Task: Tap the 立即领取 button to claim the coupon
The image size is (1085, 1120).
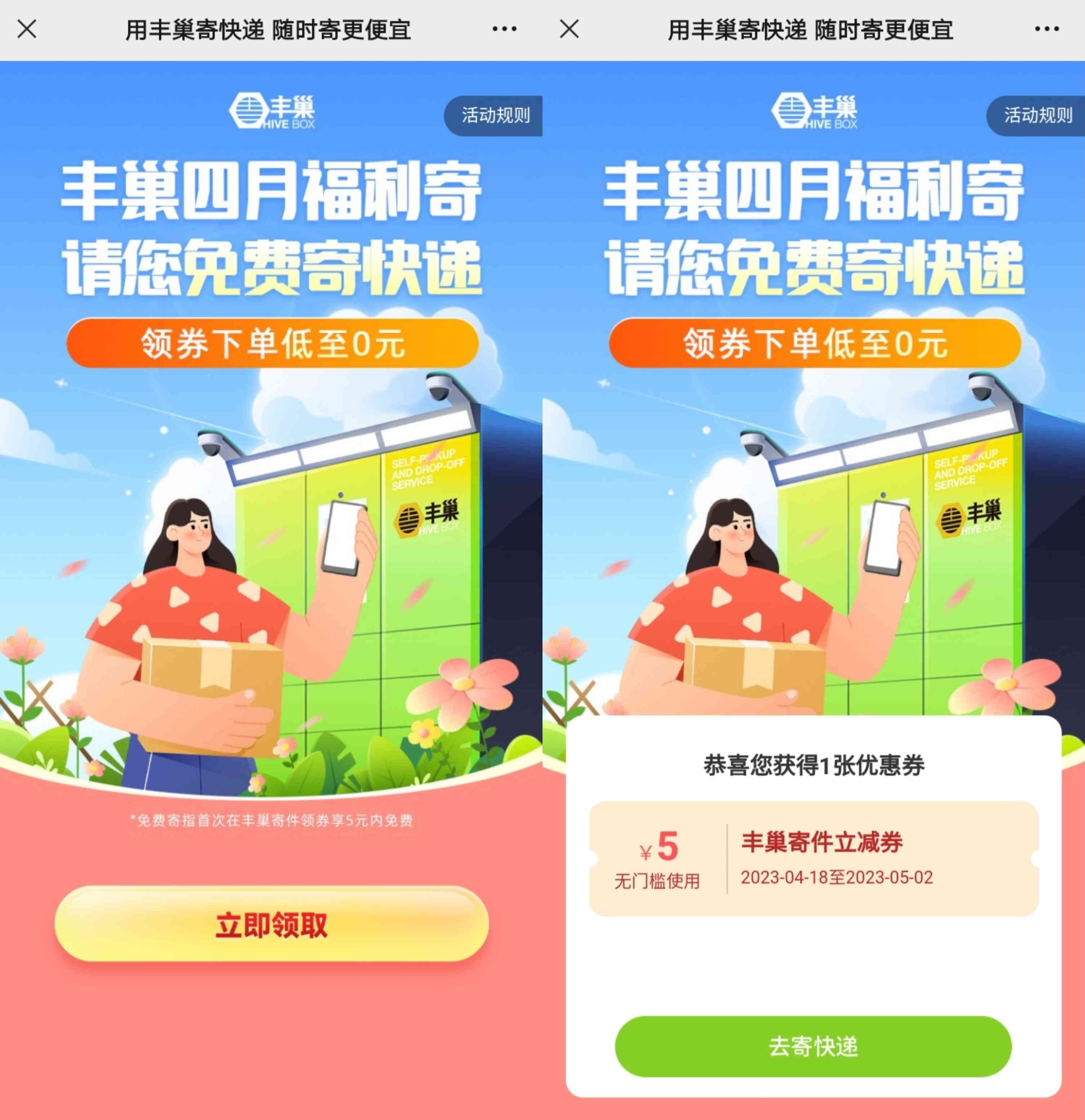Action: [271, 925]
